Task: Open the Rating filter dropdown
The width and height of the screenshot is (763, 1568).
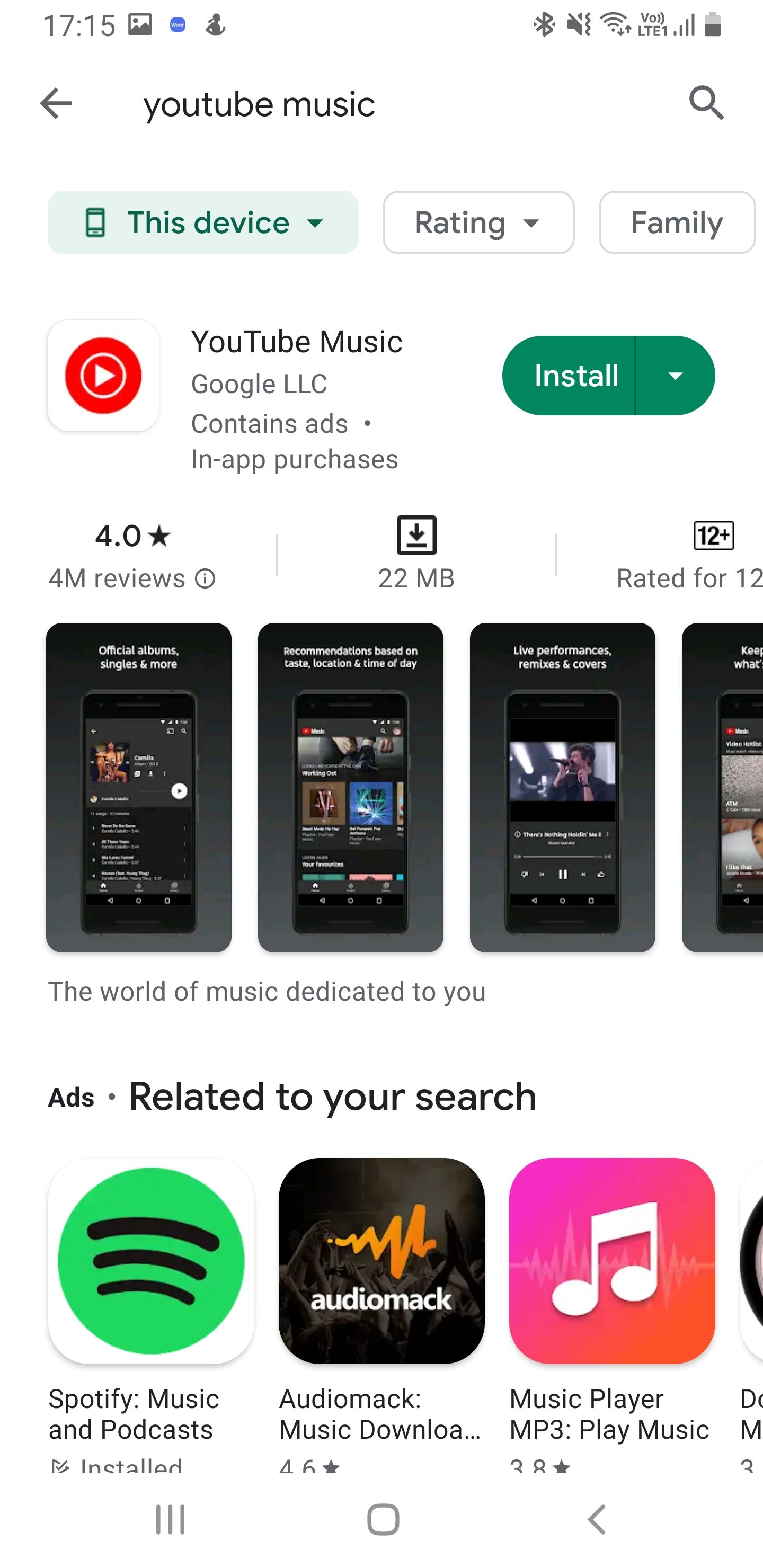Action: coord(478,223)
